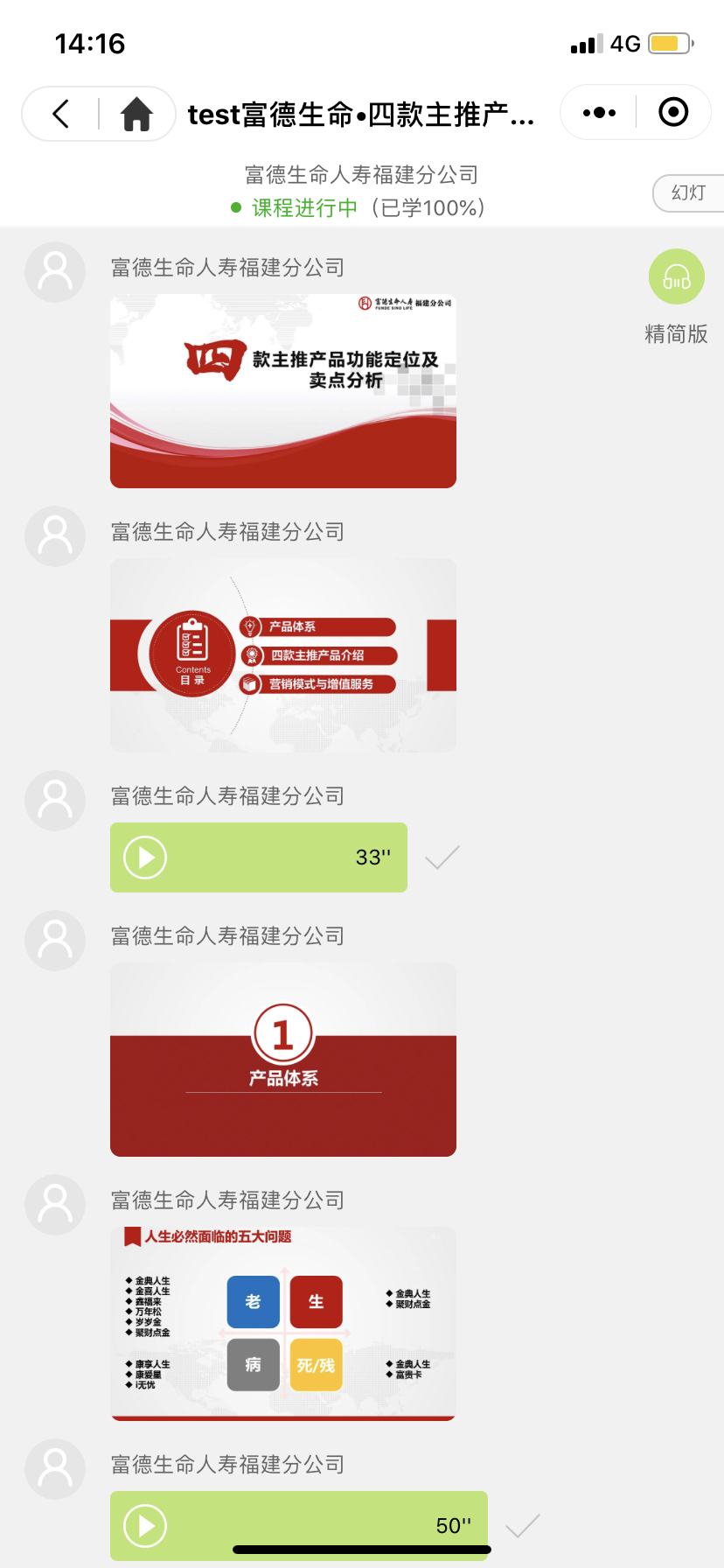The image size is (724, 1568).
Task: View the Contents 目录 slide image
Action: pyautogui.click(x=282, y=655)
